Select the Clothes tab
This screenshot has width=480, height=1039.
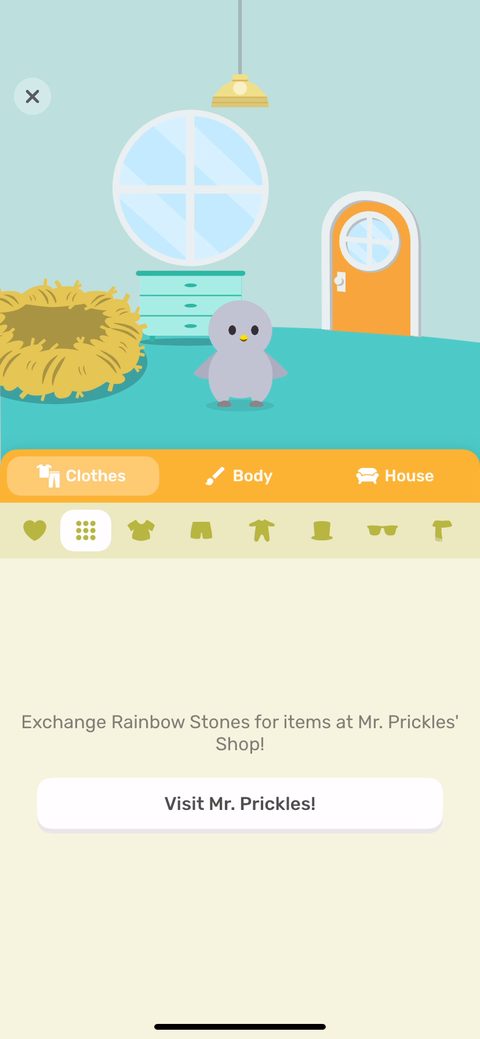pyautogui.click(x=83, y=476)
